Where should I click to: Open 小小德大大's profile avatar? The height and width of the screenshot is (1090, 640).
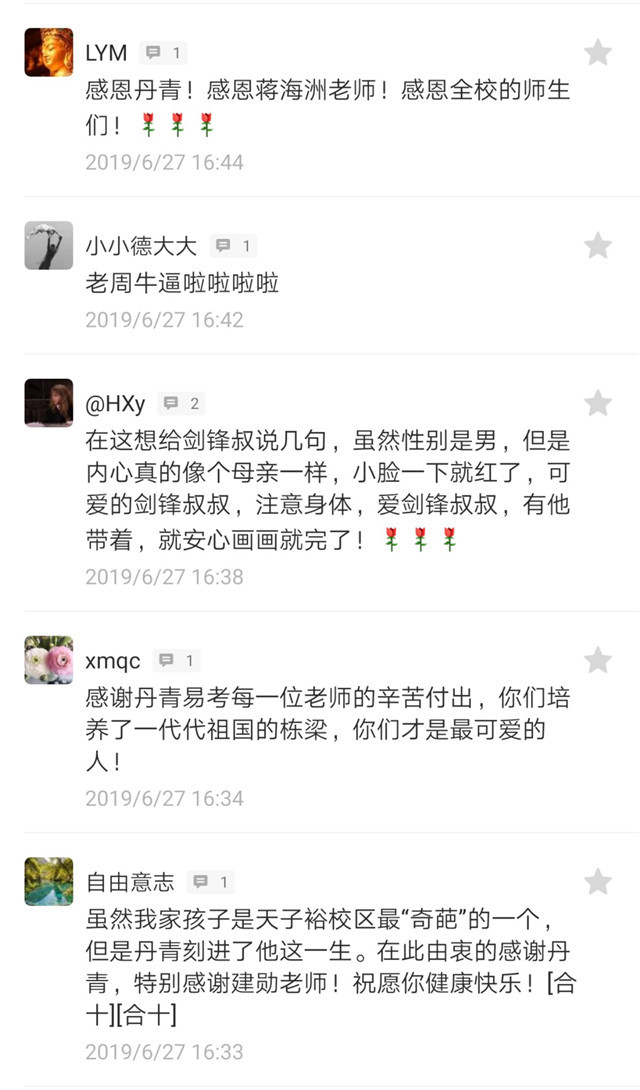(x=49, y=245)
